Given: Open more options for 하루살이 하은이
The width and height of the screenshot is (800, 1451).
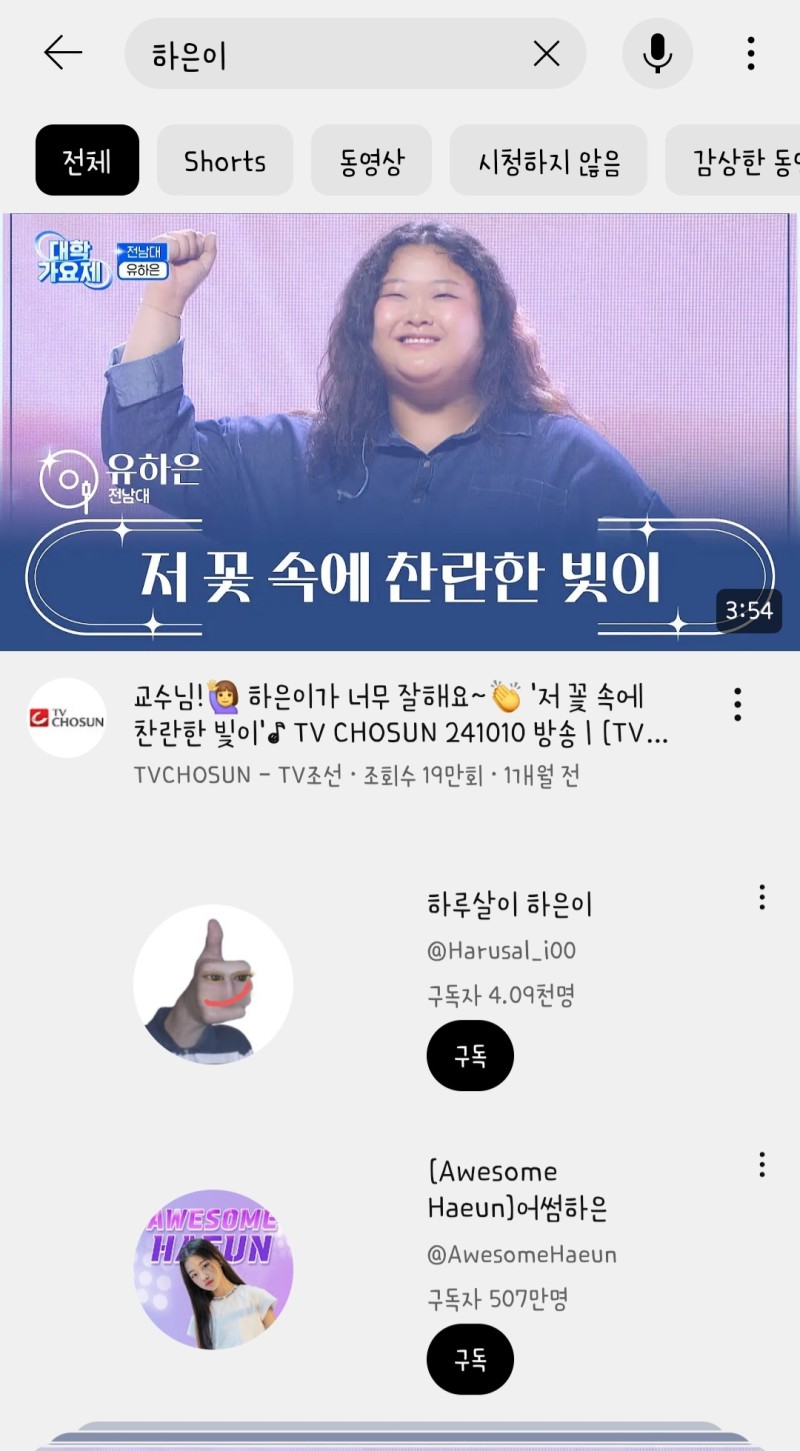Looking at the screenshot, I should pyautogui.click(x=762, y=897).
